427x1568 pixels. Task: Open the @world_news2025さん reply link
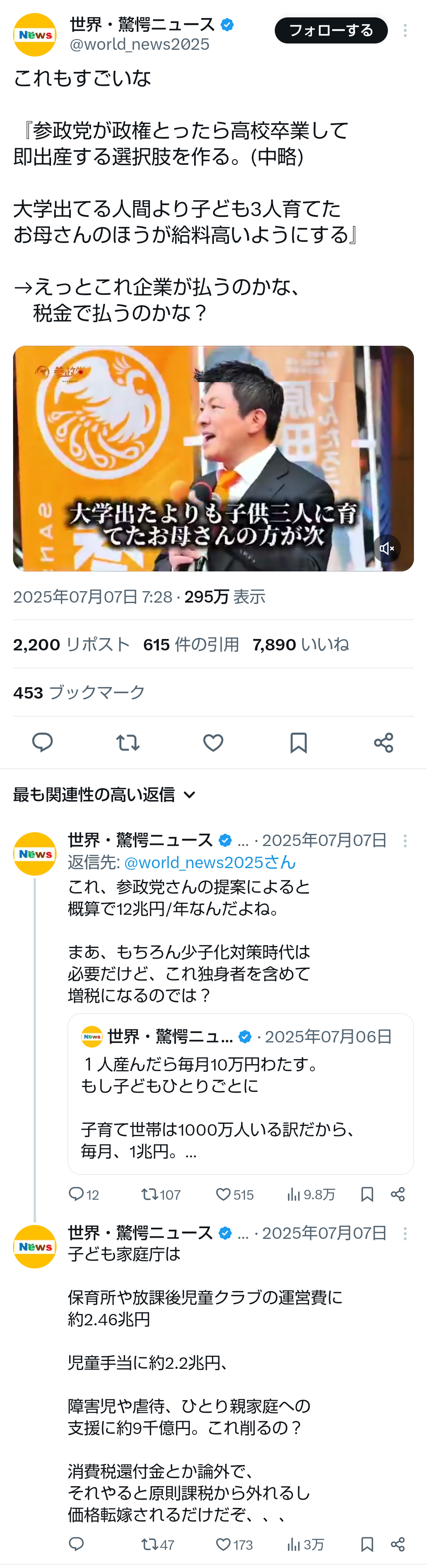coord(210,863)
